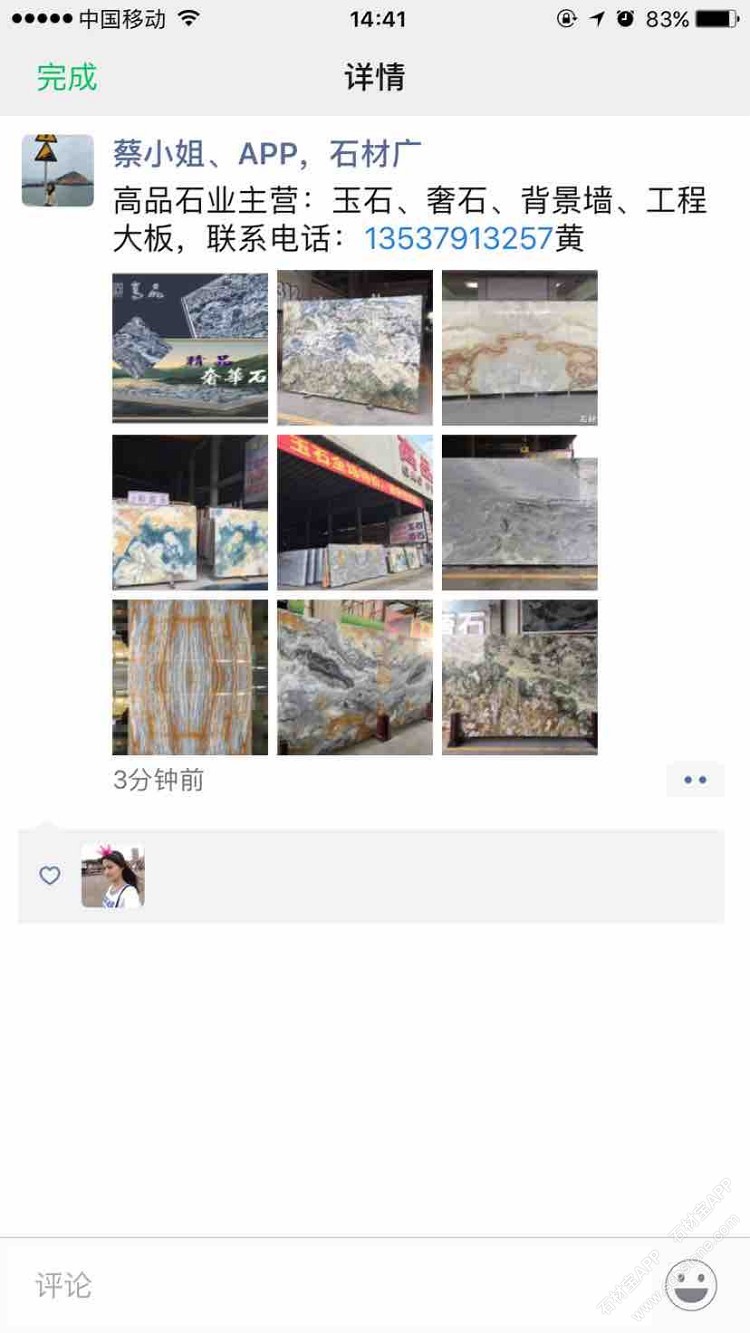
Task: Open the photo of the two blue-yellow slabs
Action: [190, 512]
